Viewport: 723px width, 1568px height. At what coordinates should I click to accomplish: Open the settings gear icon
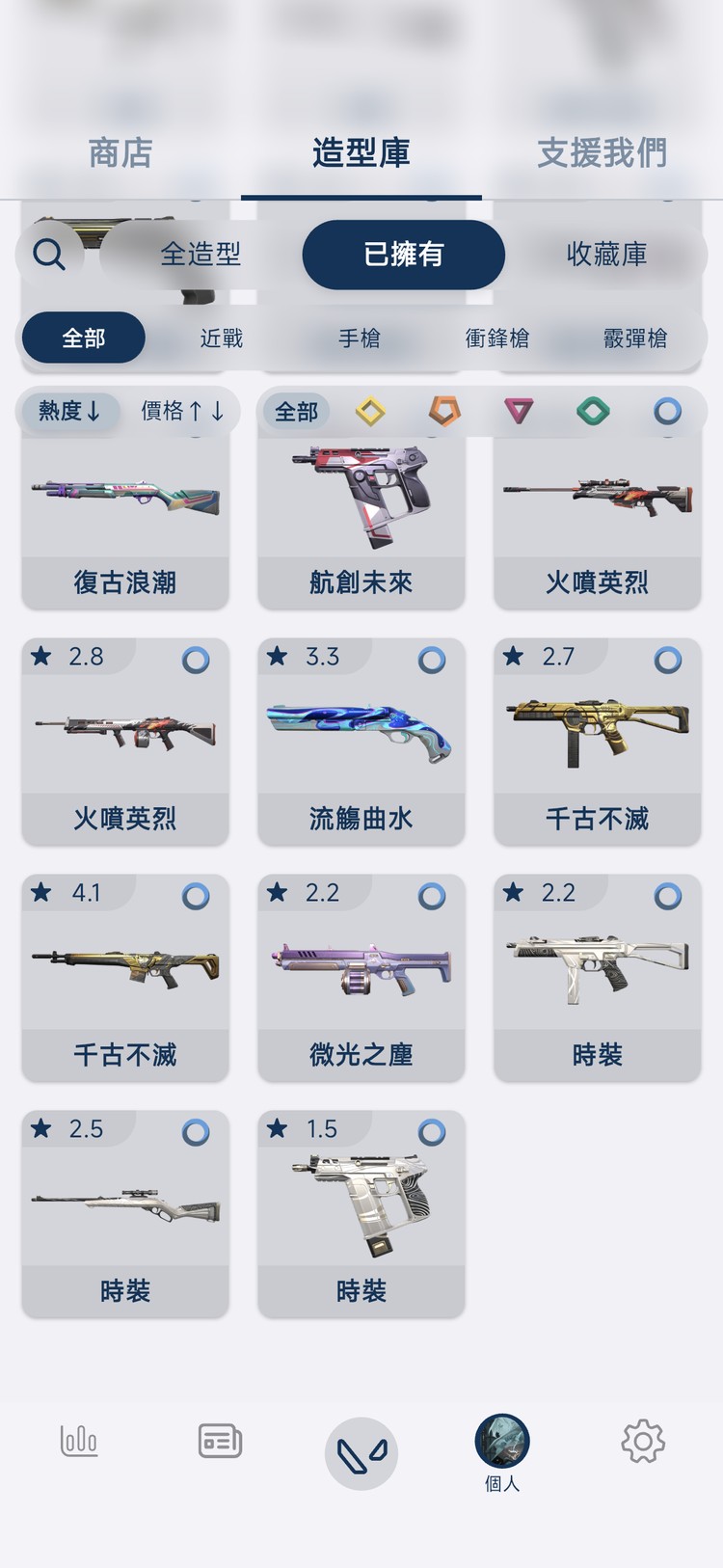tap(642, 1442)
